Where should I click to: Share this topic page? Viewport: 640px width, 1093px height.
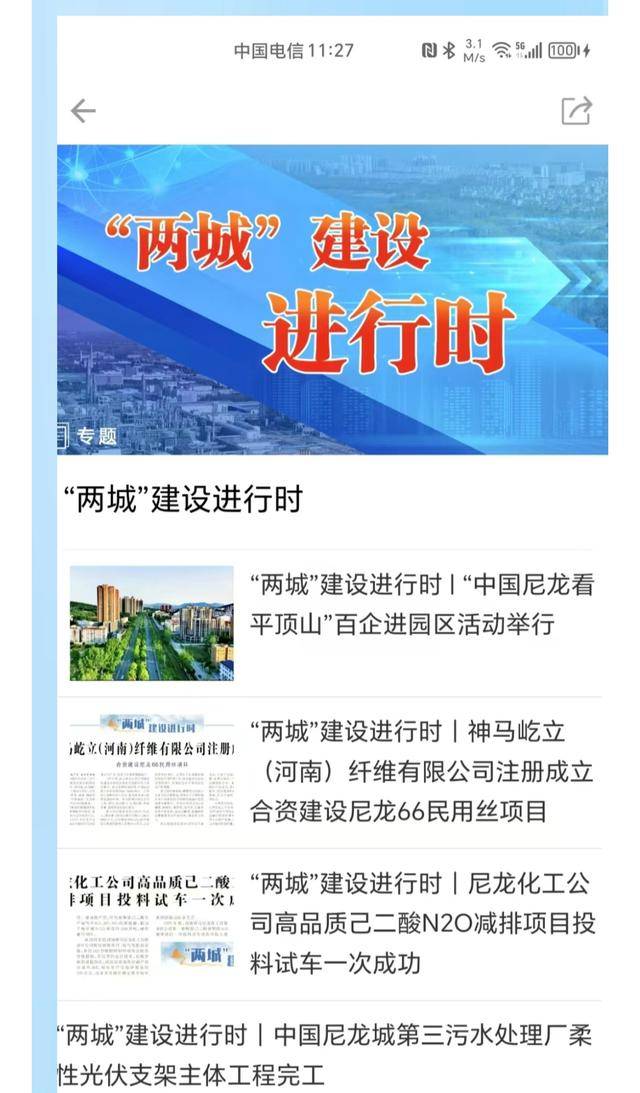pyautogui.click(x=577, y=111)
